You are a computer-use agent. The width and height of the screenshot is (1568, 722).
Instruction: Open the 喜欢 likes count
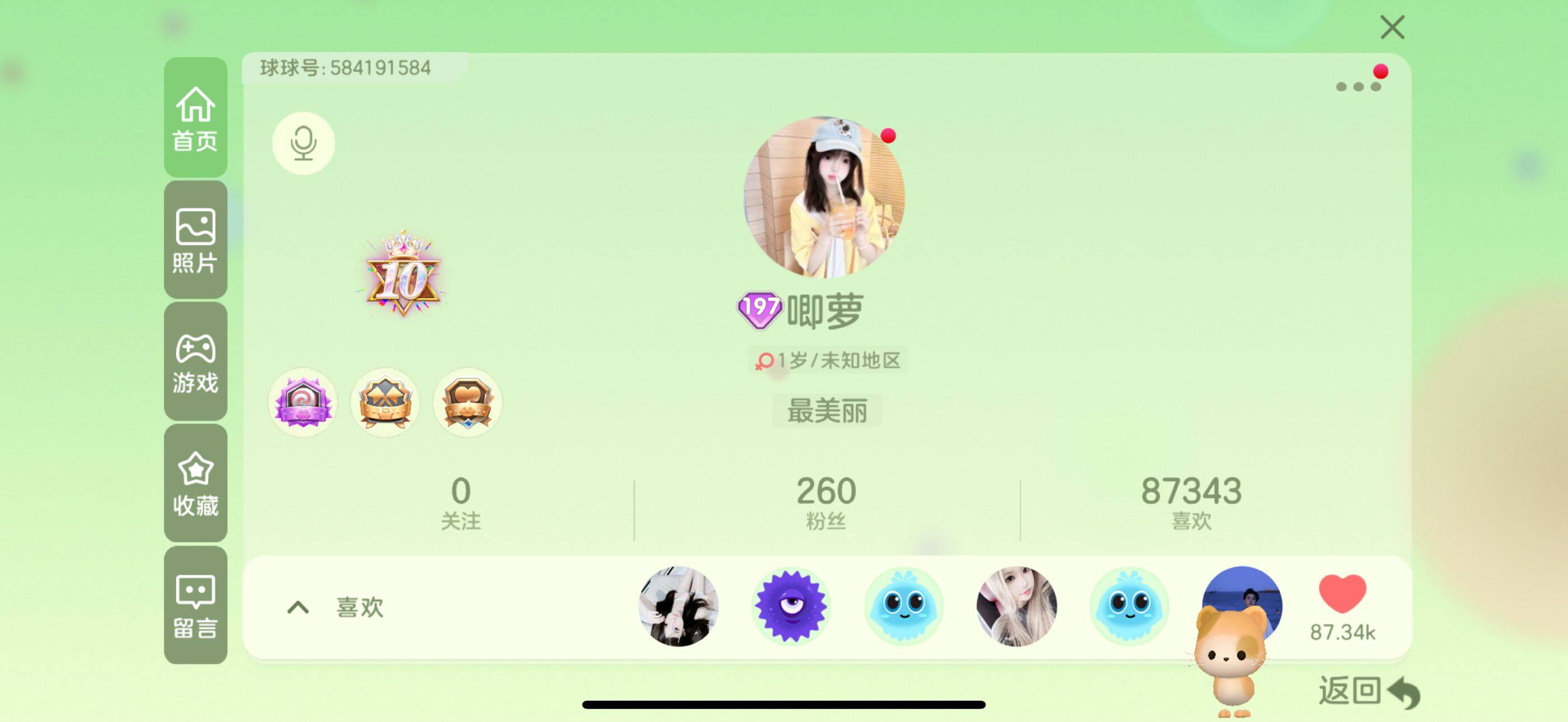pyautogui.click(x=1191, y=503)
